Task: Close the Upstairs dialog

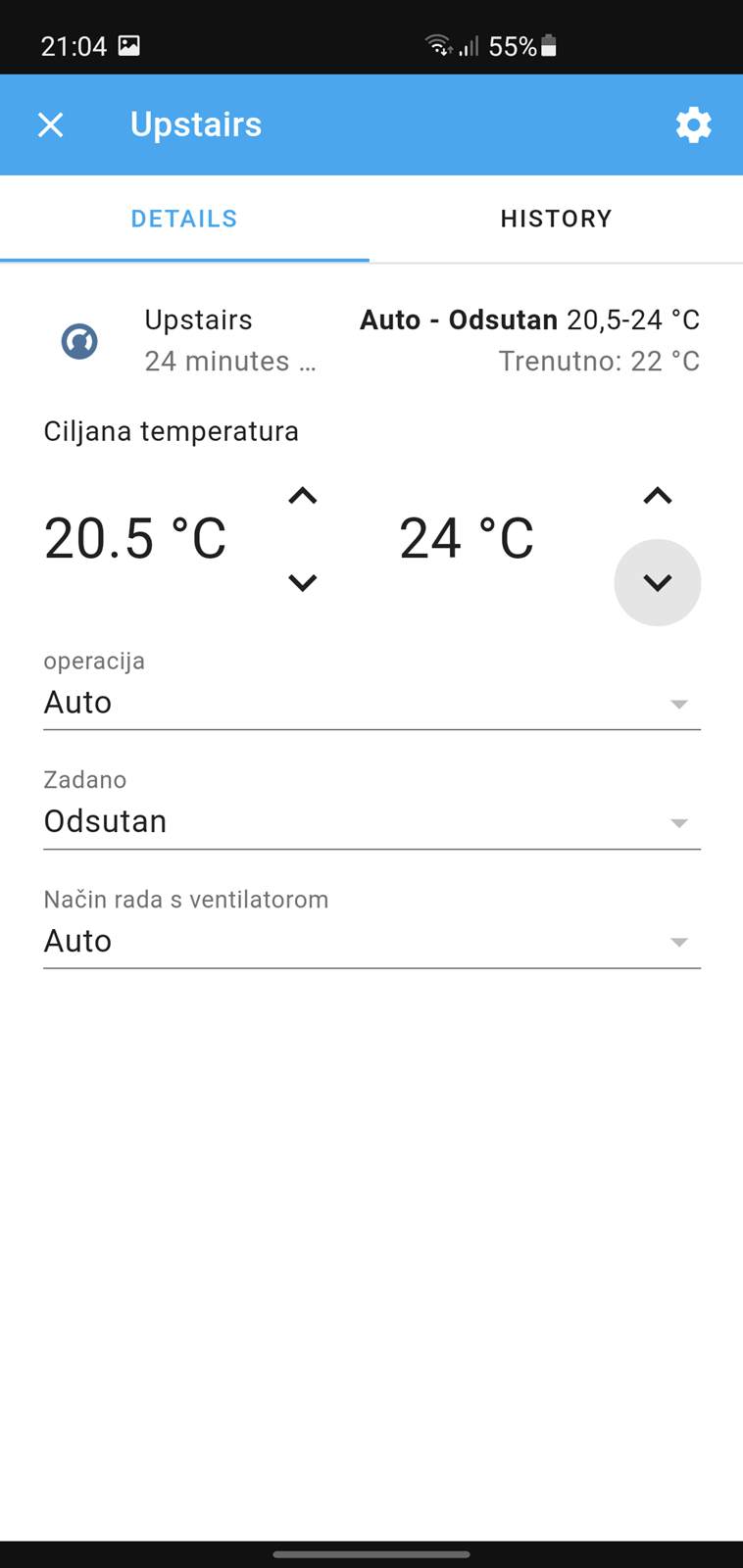Action: (x=50, y=124)
